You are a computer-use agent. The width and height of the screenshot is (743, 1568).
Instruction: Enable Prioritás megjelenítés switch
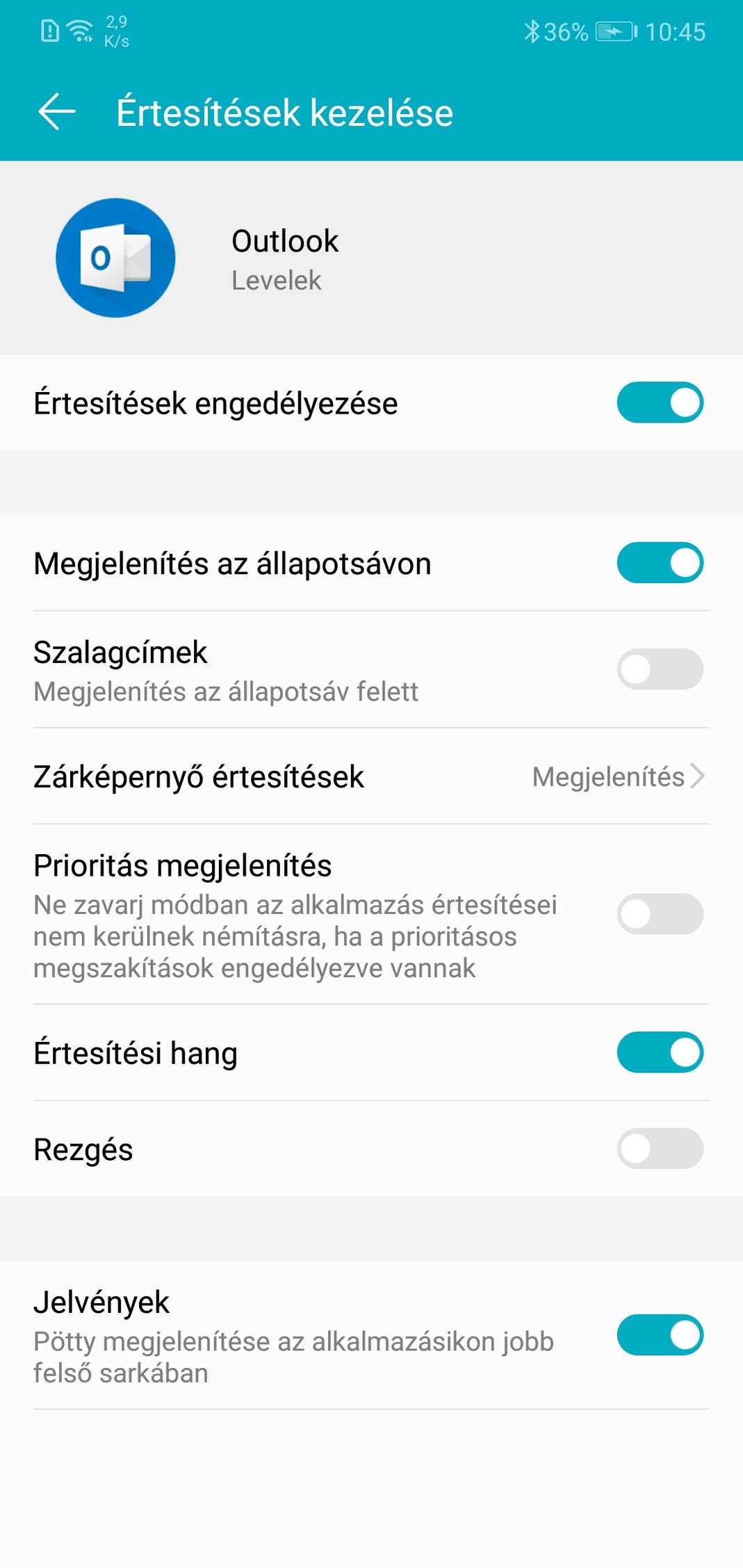[660, 914]
